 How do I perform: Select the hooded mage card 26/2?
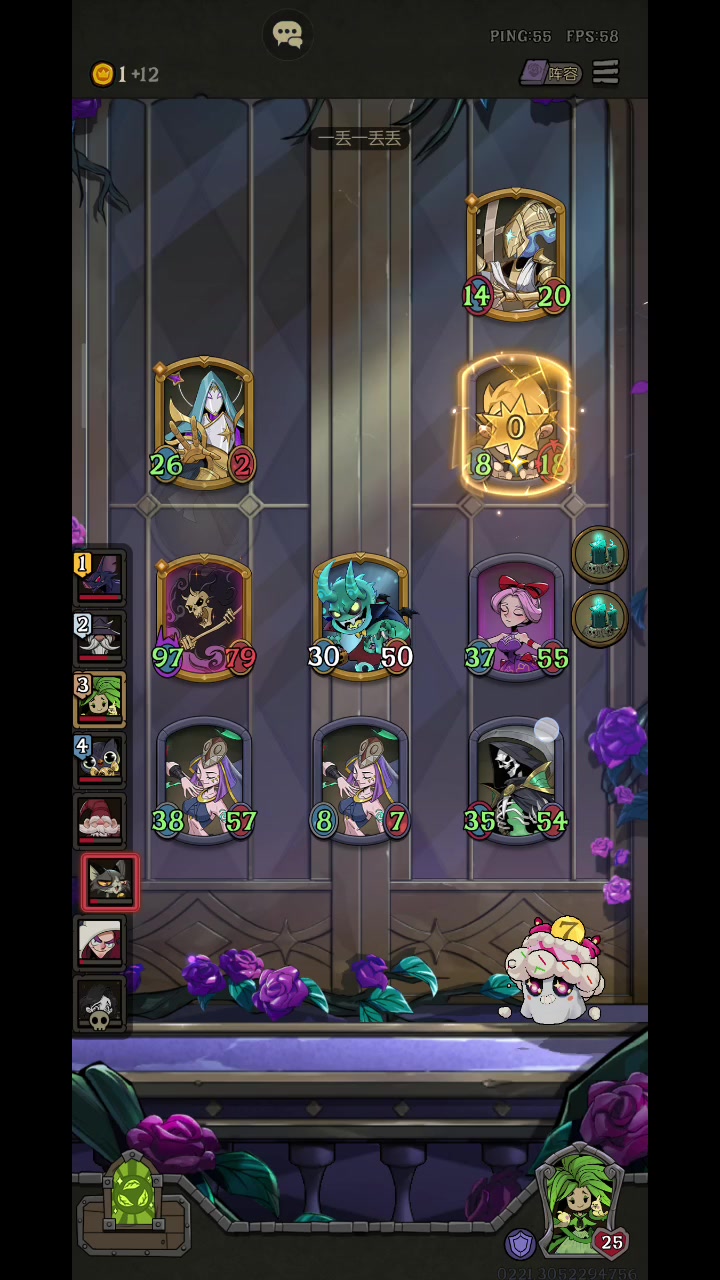(x=204, y=422)
